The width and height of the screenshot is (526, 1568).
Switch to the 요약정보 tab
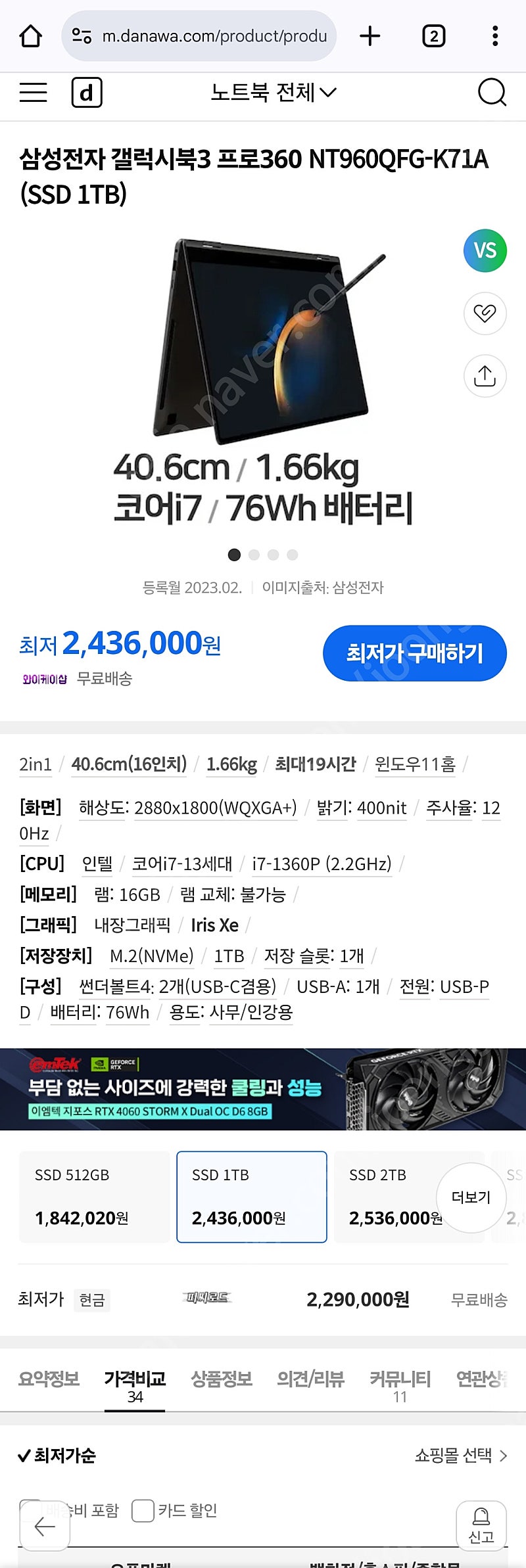[49, 1378]
